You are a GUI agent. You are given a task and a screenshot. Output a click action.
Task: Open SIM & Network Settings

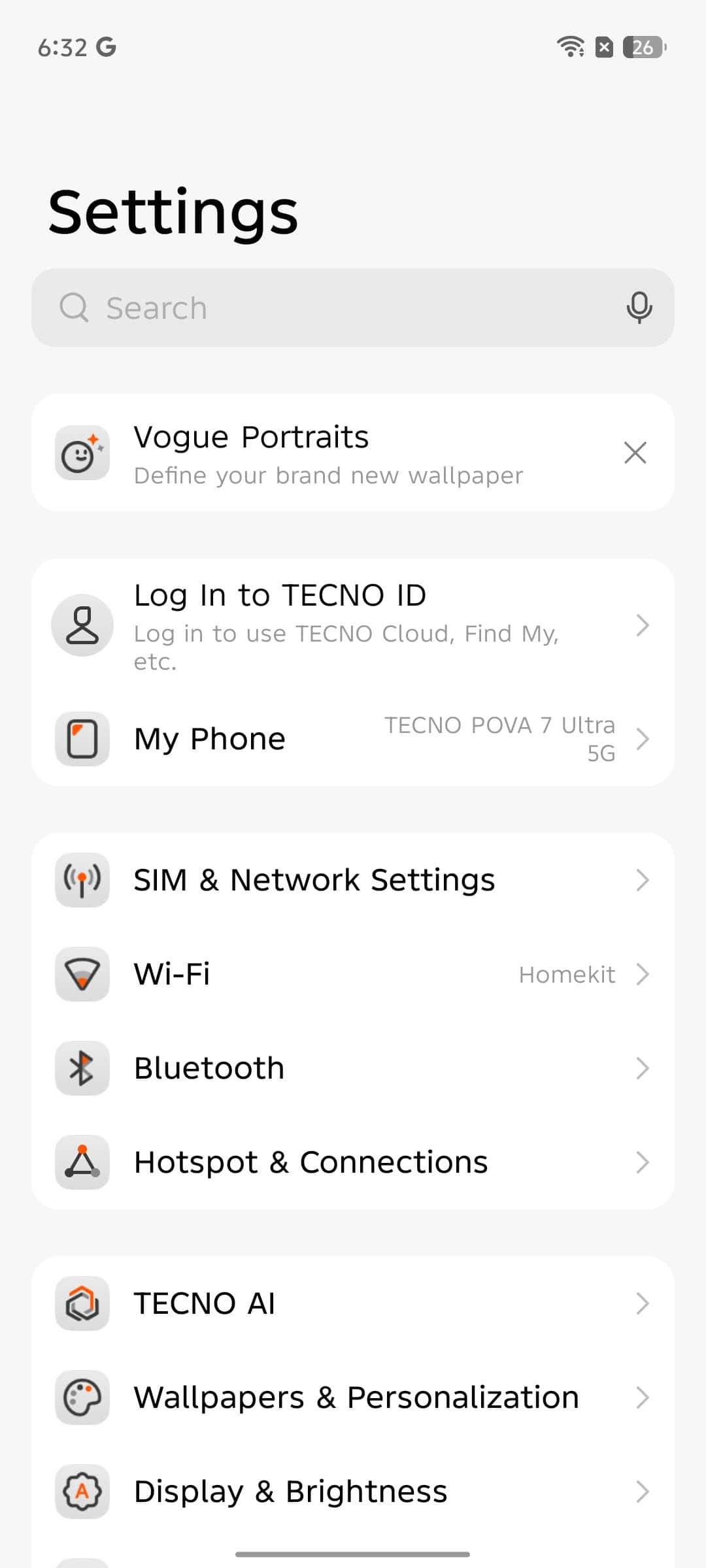point(353,880)
